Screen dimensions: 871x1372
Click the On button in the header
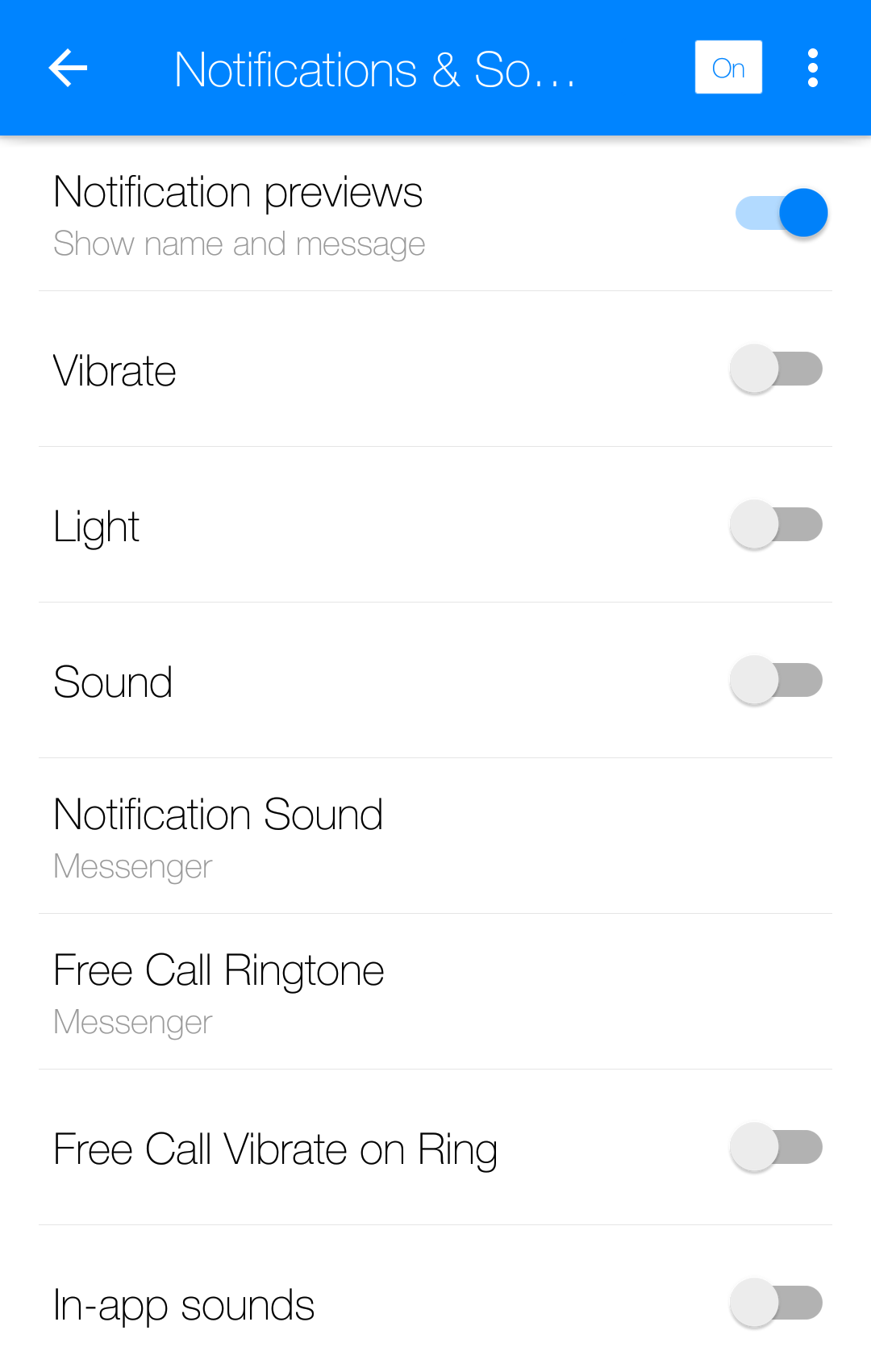[x=728, y=68]
